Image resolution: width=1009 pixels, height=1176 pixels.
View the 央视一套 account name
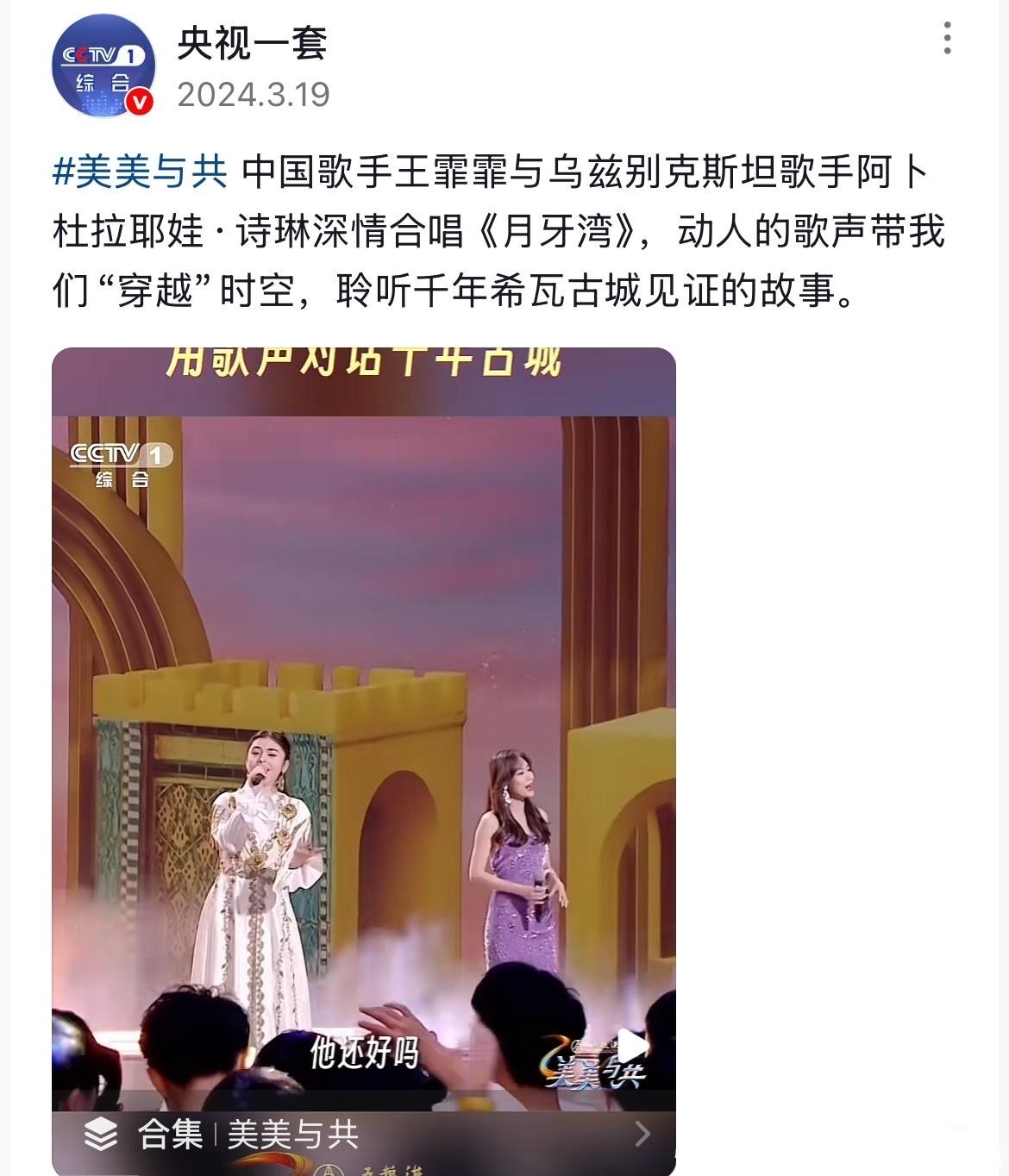252,43
